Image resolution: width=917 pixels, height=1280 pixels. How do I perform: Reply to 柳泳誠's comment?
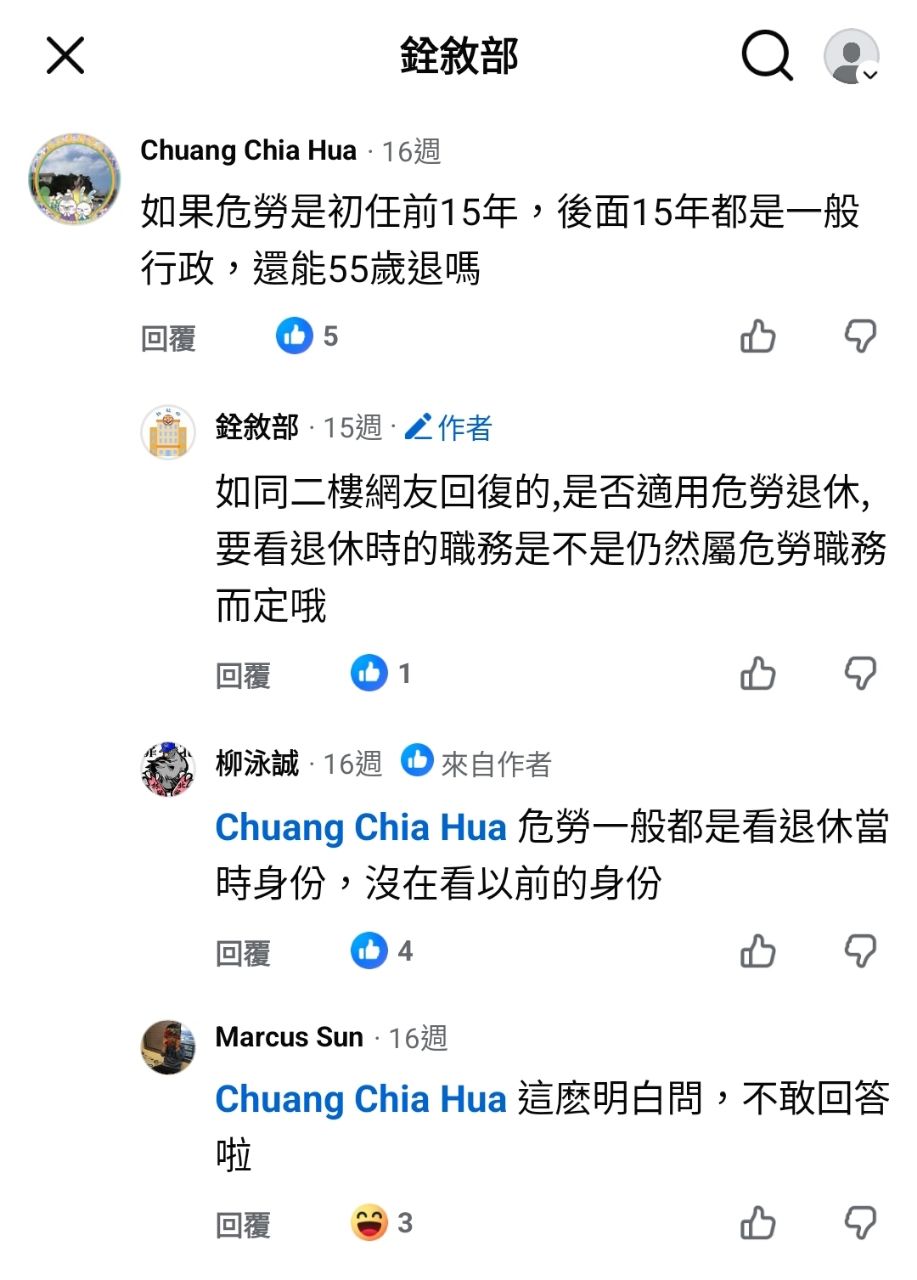click(243, 952)
